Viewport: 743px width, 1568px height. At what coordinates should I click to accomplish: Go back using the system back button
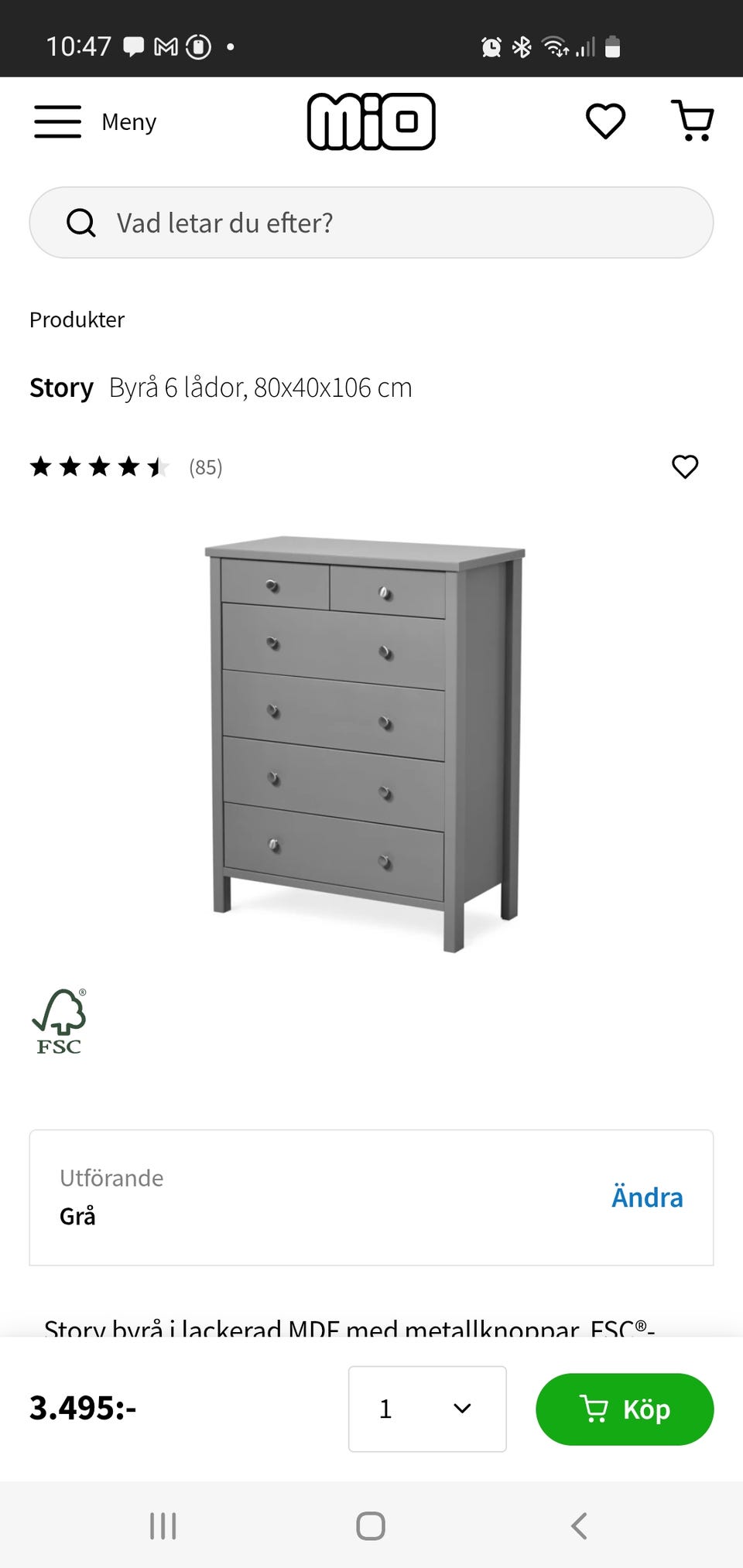tap(579, 1526)
